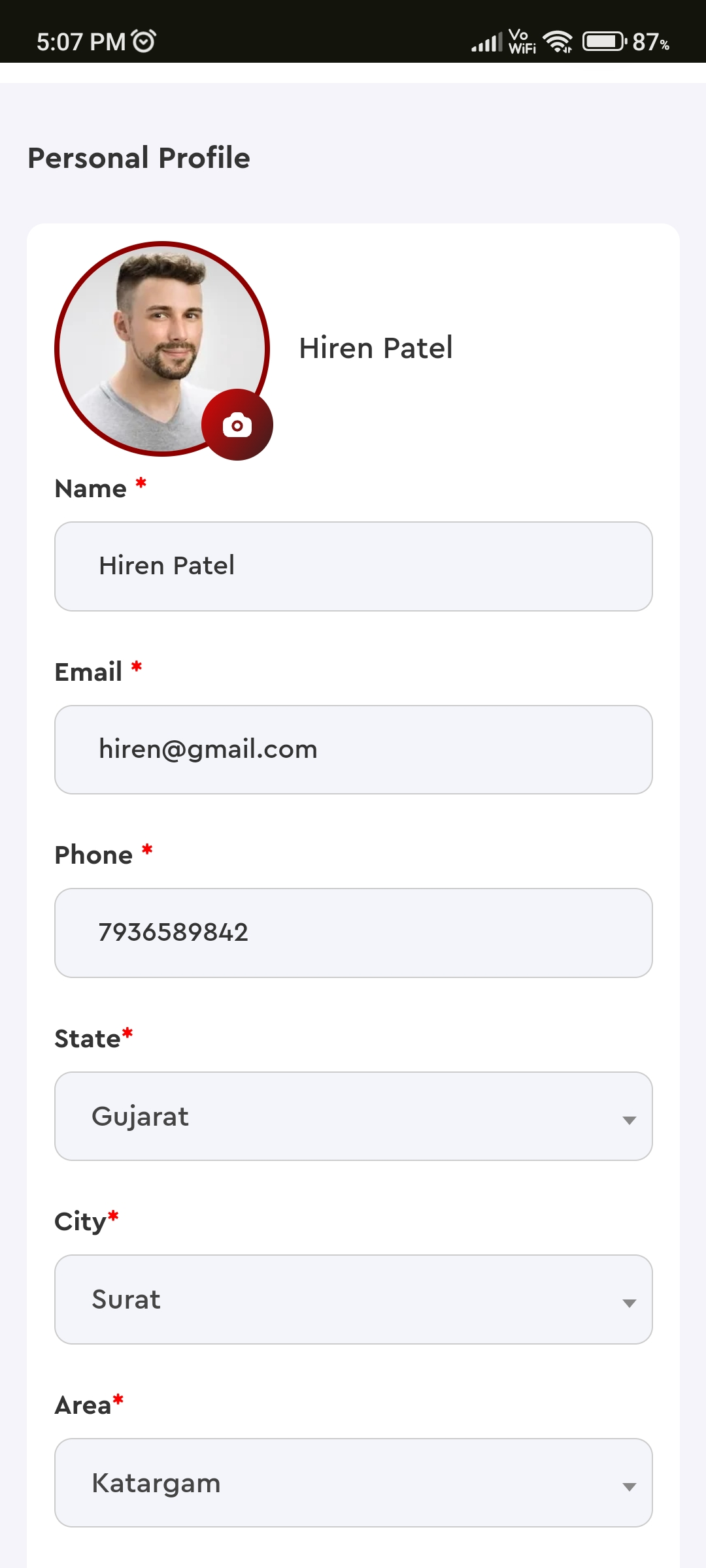Open the State dropdown showing Gujarat
This screenshot has width=706, height=1568.
point(353,1116)
